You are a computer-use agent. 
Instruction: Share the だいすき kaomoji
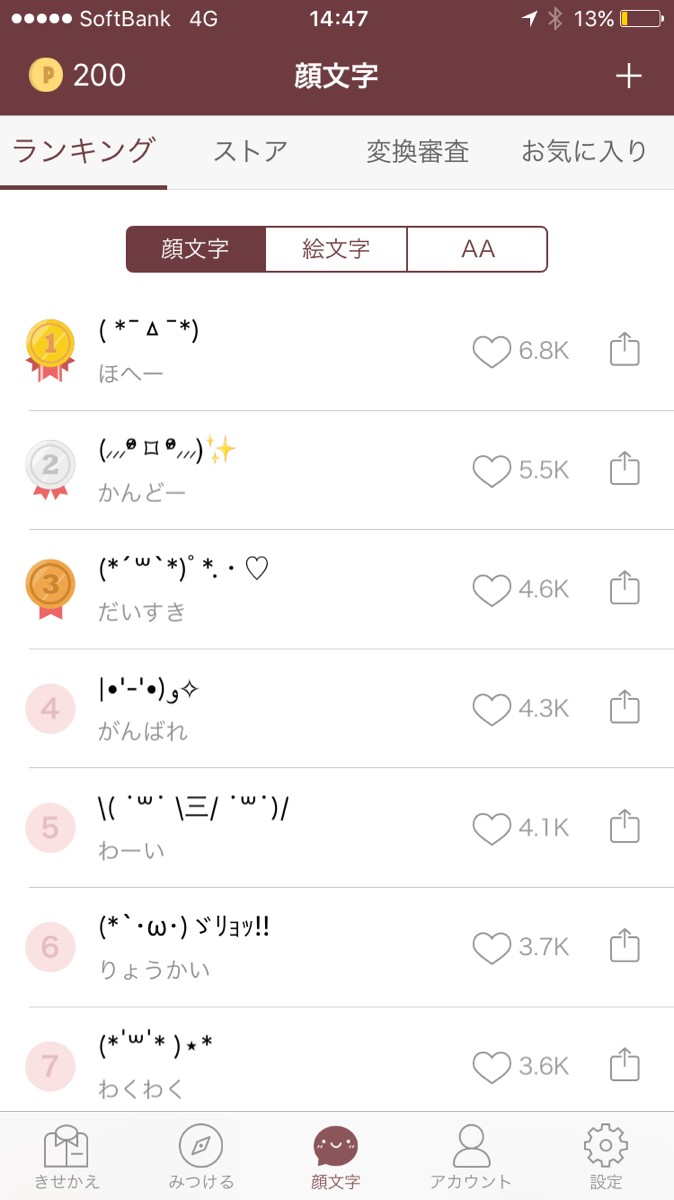coord(624,588)
